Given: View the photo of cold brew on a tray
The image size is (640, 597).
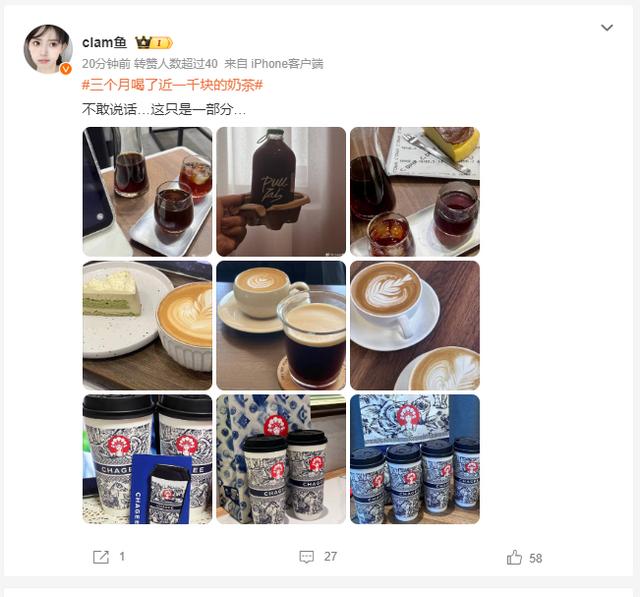Looking at the screenshot, I should [147, 192].
